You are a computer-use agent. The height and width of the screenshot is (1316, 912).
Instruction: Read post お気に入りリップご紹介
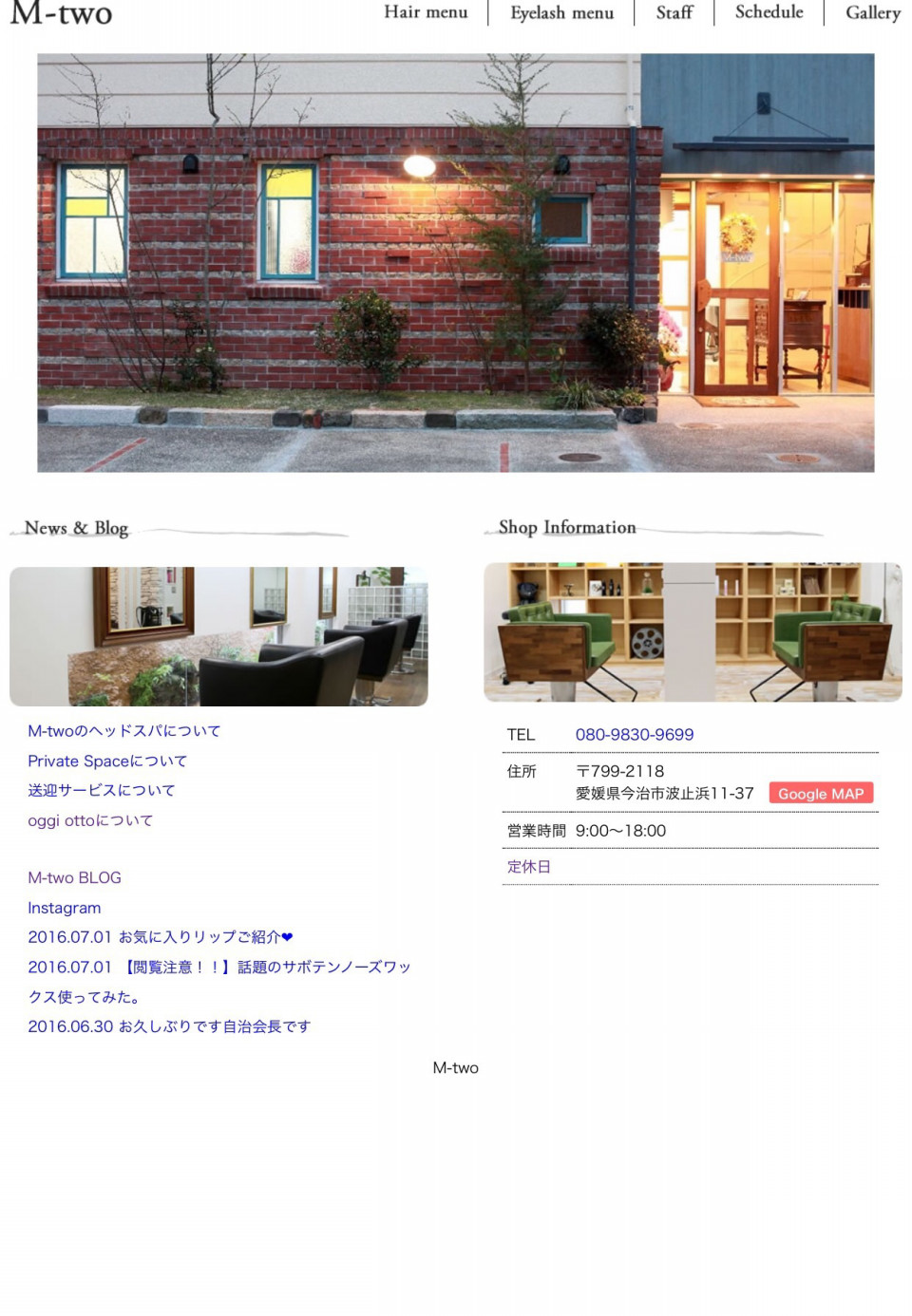pyautogui.click(x=160, y=937)
